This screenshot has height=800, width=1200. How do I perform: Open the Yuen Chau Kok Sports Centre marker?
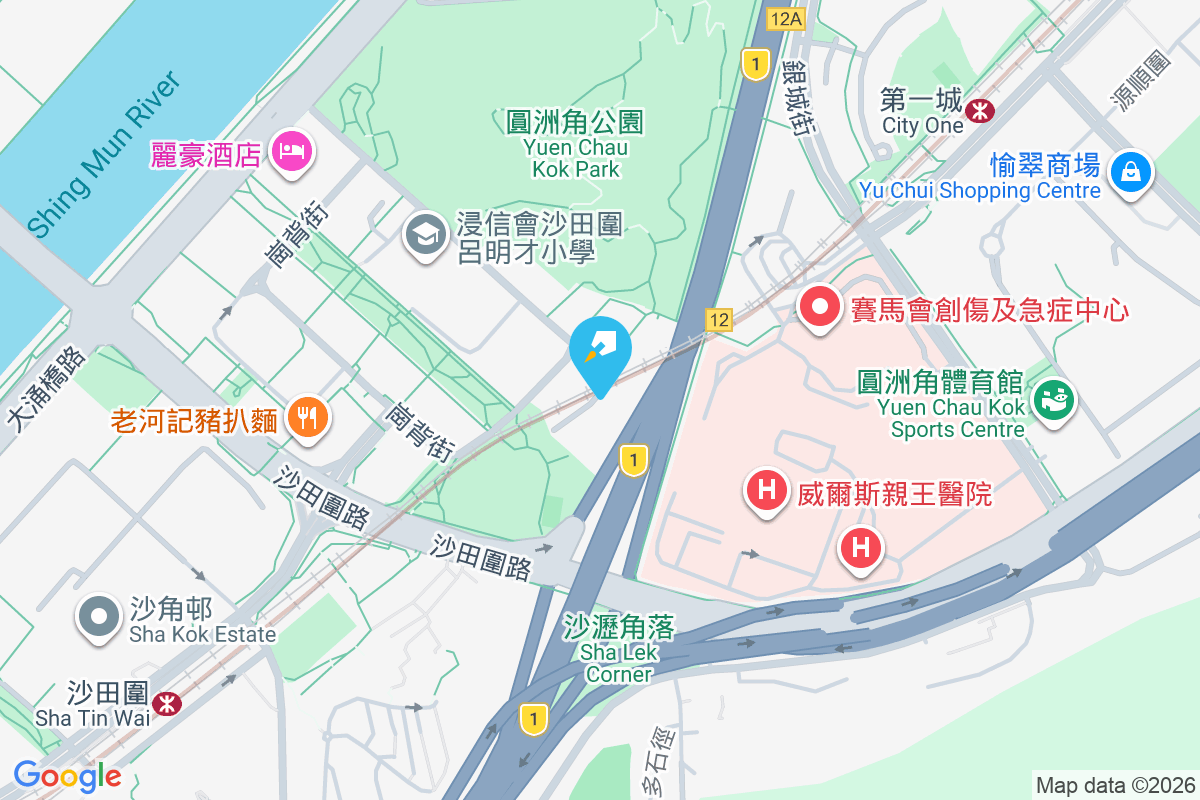point(1053,400)
